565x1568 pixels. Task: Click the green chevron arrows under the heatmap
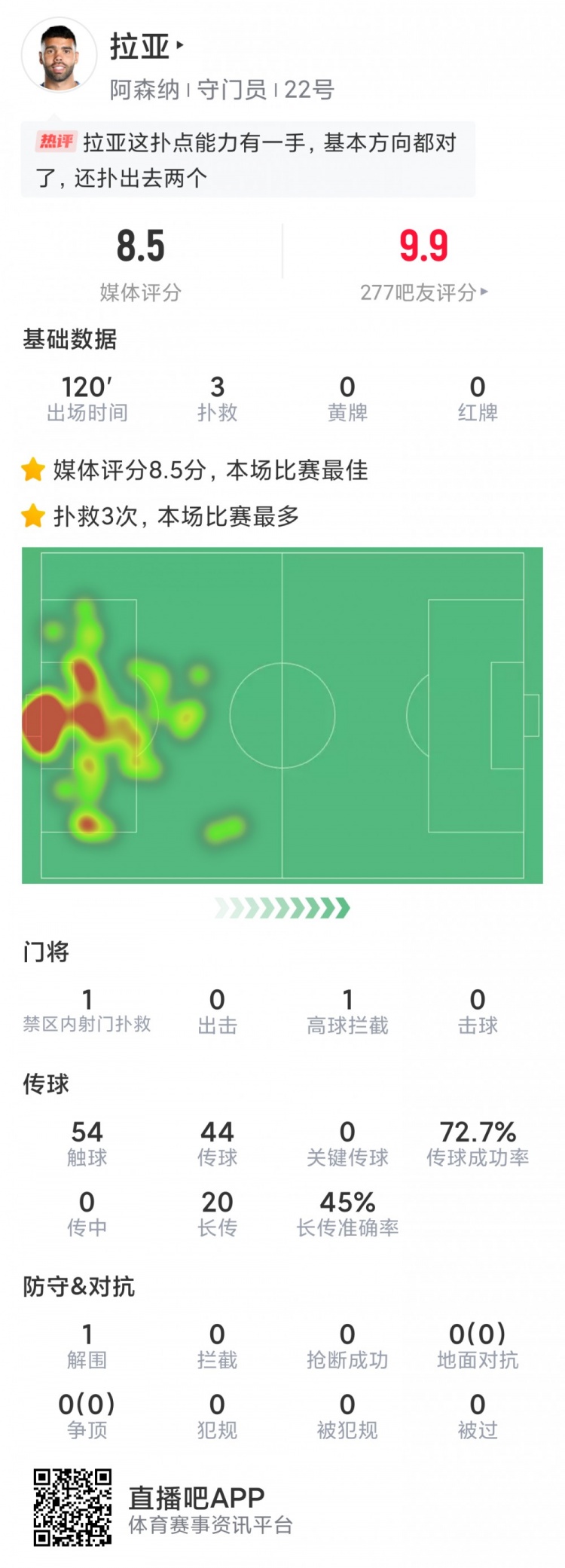(282, 906)
